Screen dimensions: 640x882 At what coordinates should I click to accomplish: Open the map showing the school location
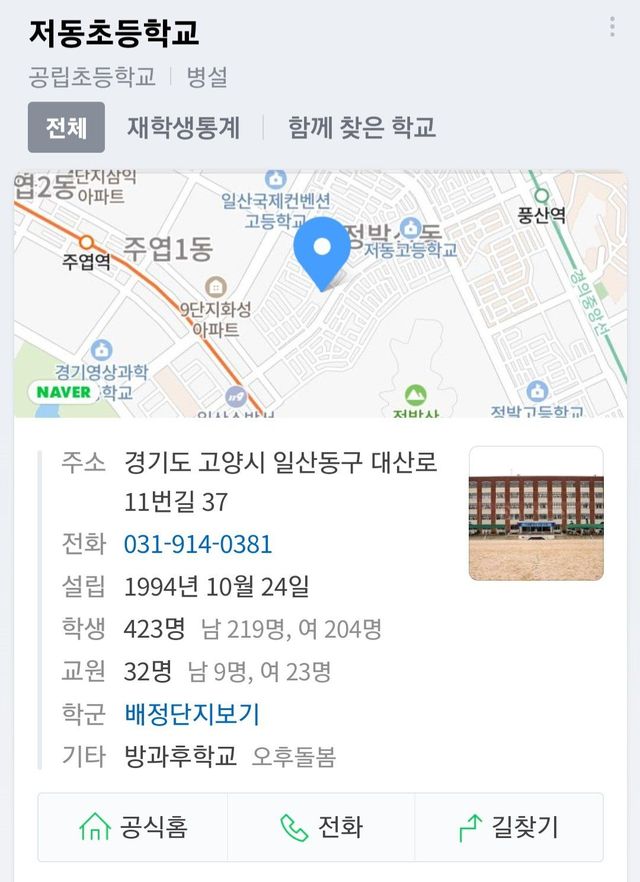click(x=320, y=294)
